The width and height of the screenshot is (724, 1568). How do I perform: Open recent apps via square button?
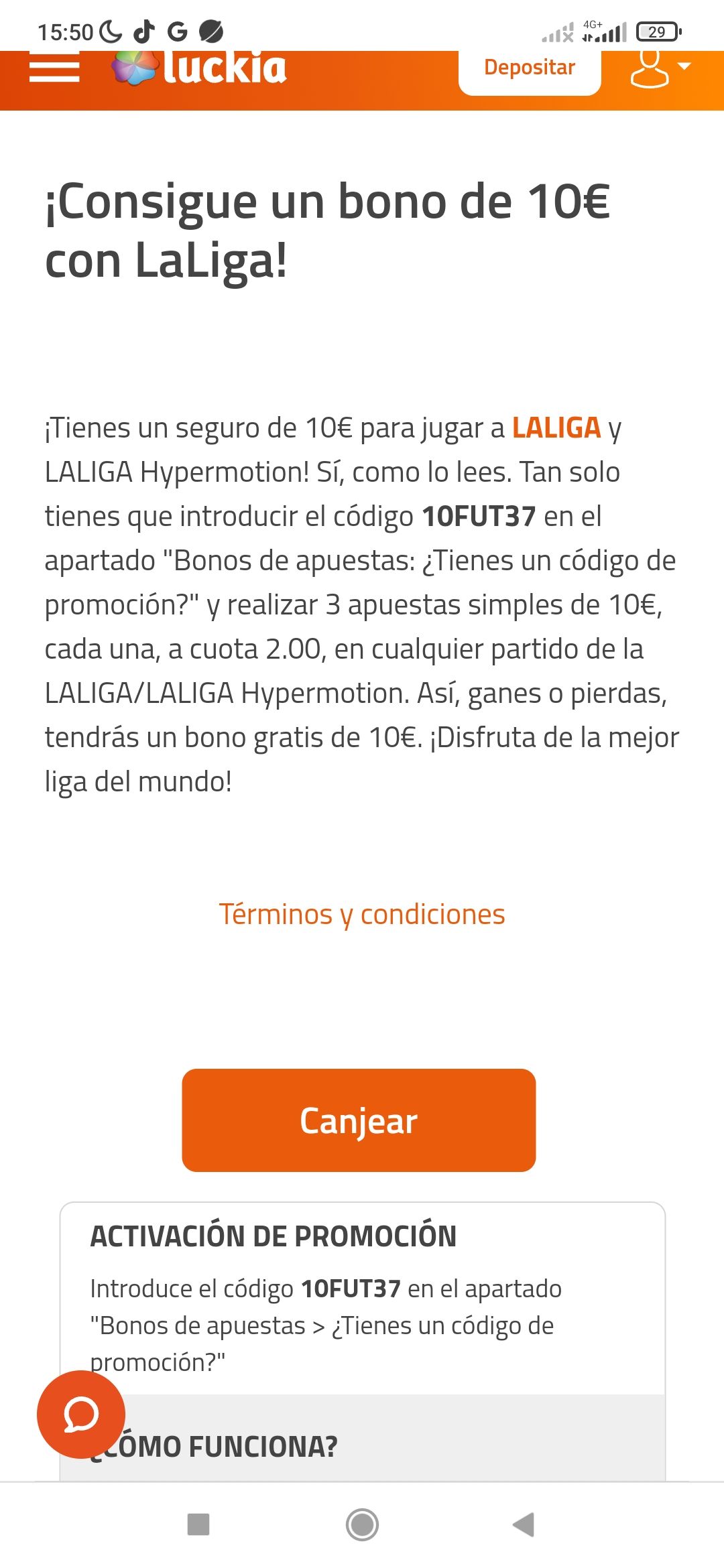click(198, 1524)
